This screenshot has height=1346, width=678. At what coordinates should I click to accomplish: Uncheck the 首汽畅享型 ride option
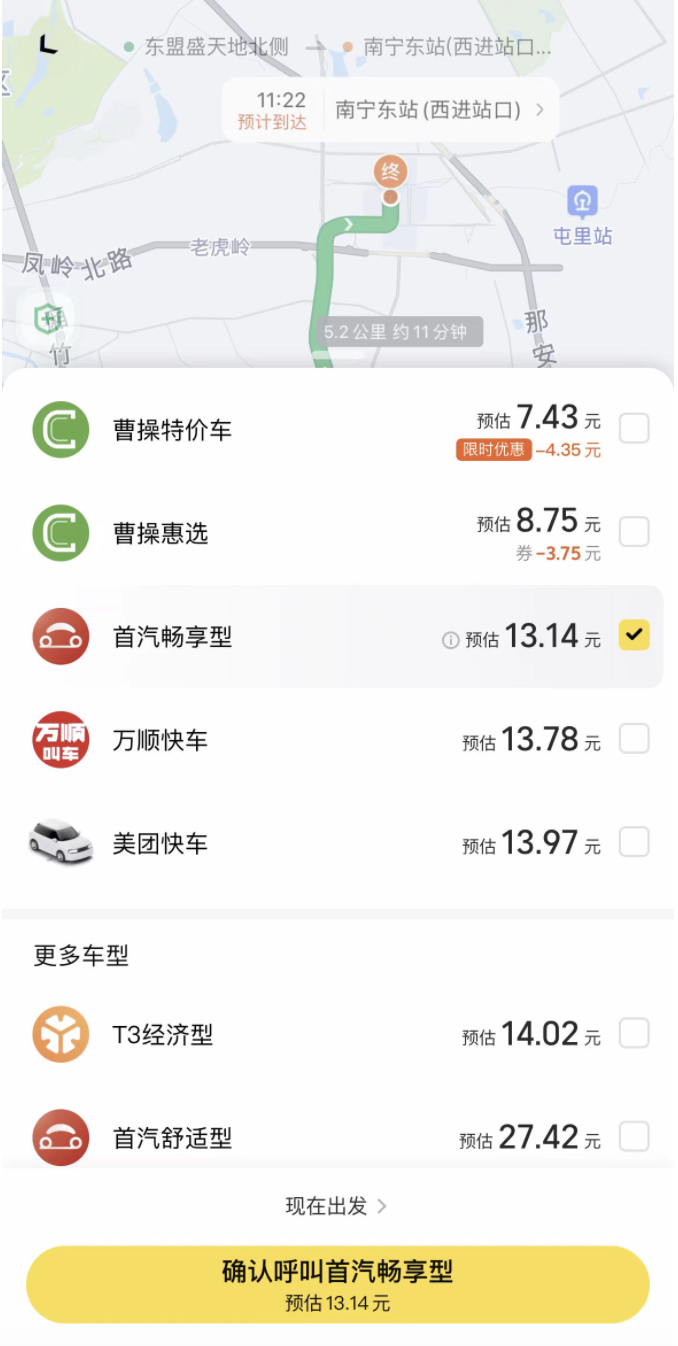634,635
